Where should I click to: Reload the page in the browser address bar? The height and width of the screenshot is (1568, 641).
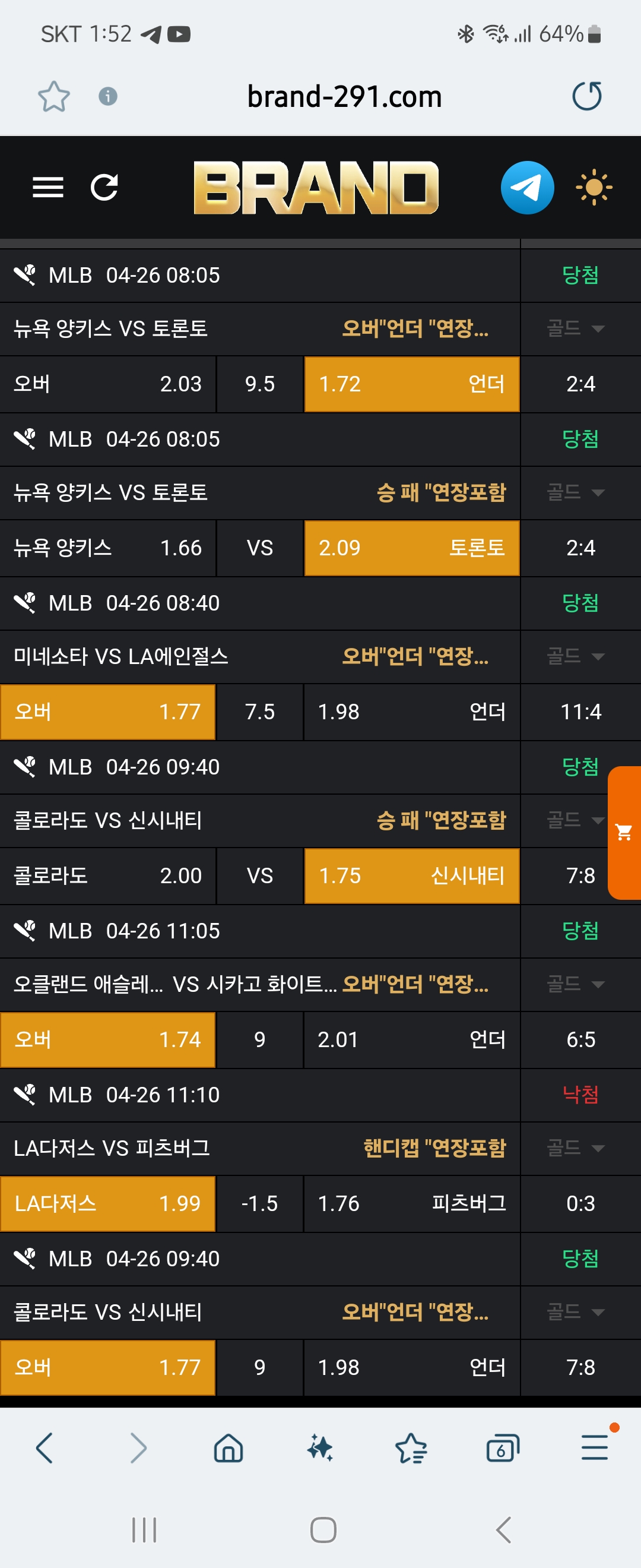586,96
